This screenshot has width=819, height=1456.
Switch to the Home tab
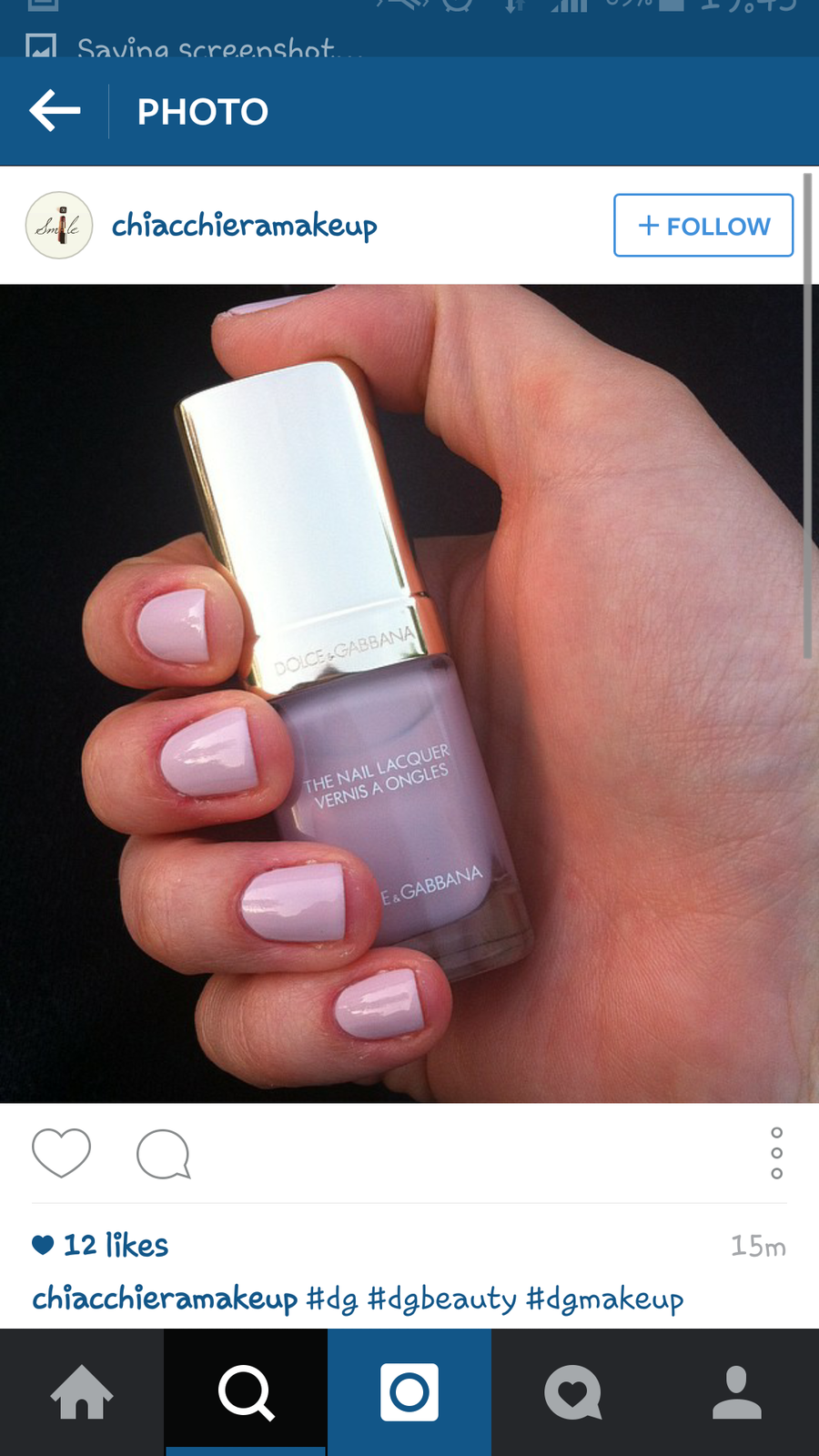click(x=82, y=1392)
